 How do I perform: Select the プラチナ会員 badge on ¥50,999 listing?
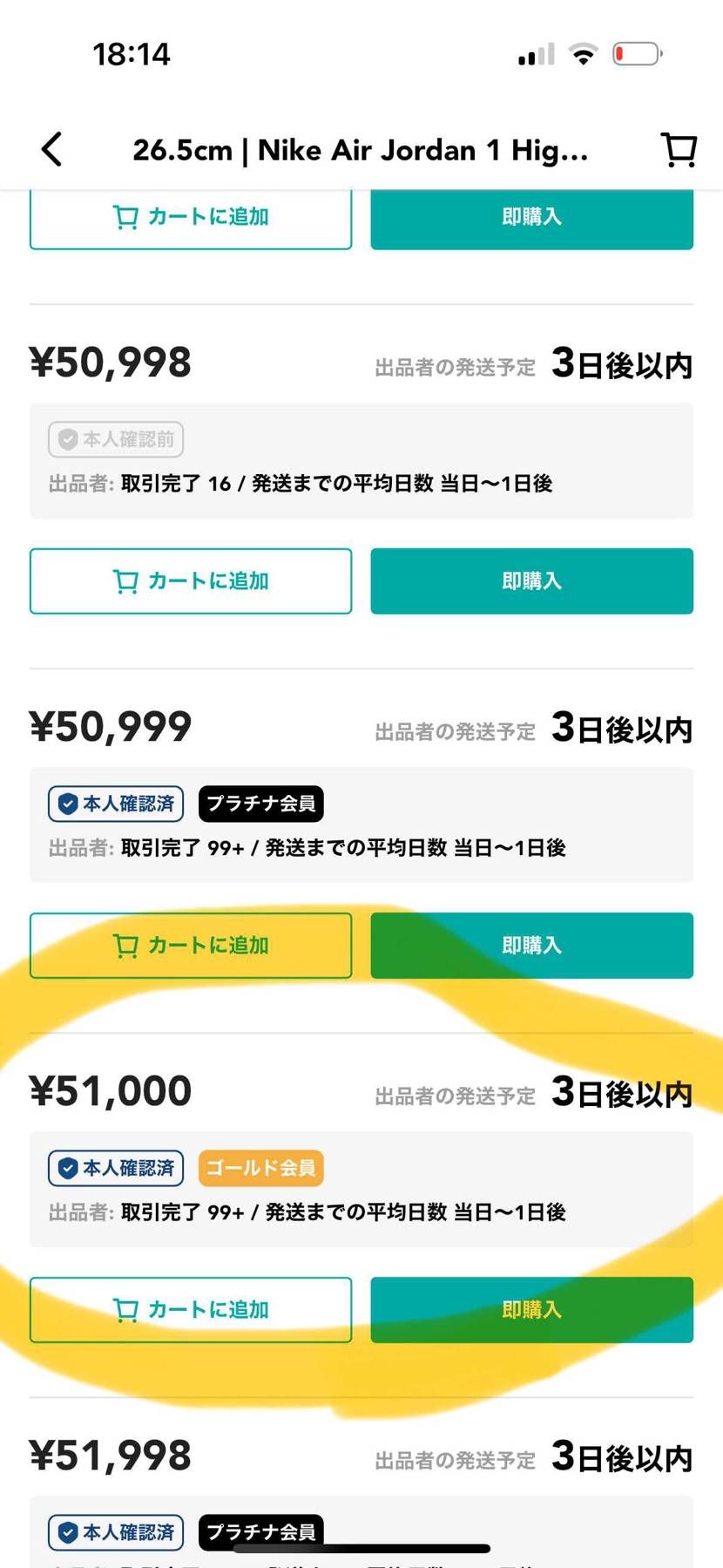pyautogui.click(x=260, y=804)
